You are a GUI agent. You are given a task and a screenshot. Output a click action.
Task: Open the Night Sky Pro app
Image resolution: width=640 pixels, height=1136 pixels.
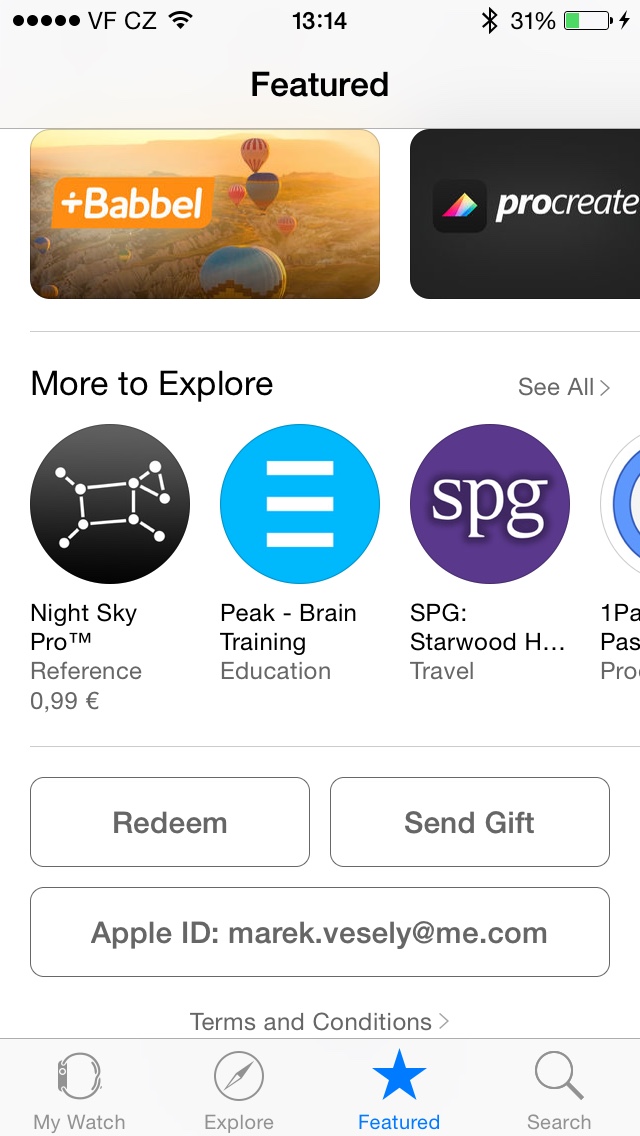click(x=109, y=504)
